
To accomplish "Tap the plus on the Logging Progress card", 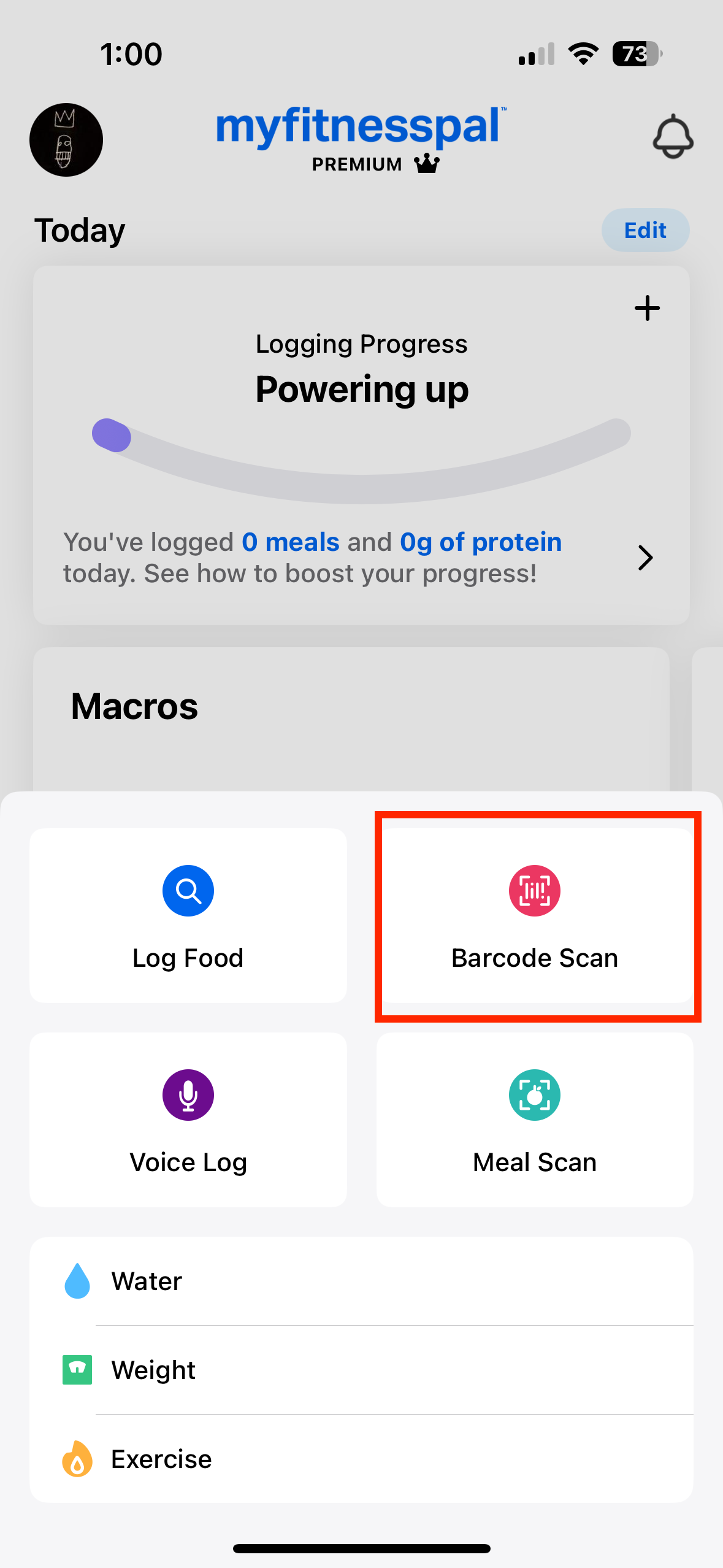I will tap(648, 309).
